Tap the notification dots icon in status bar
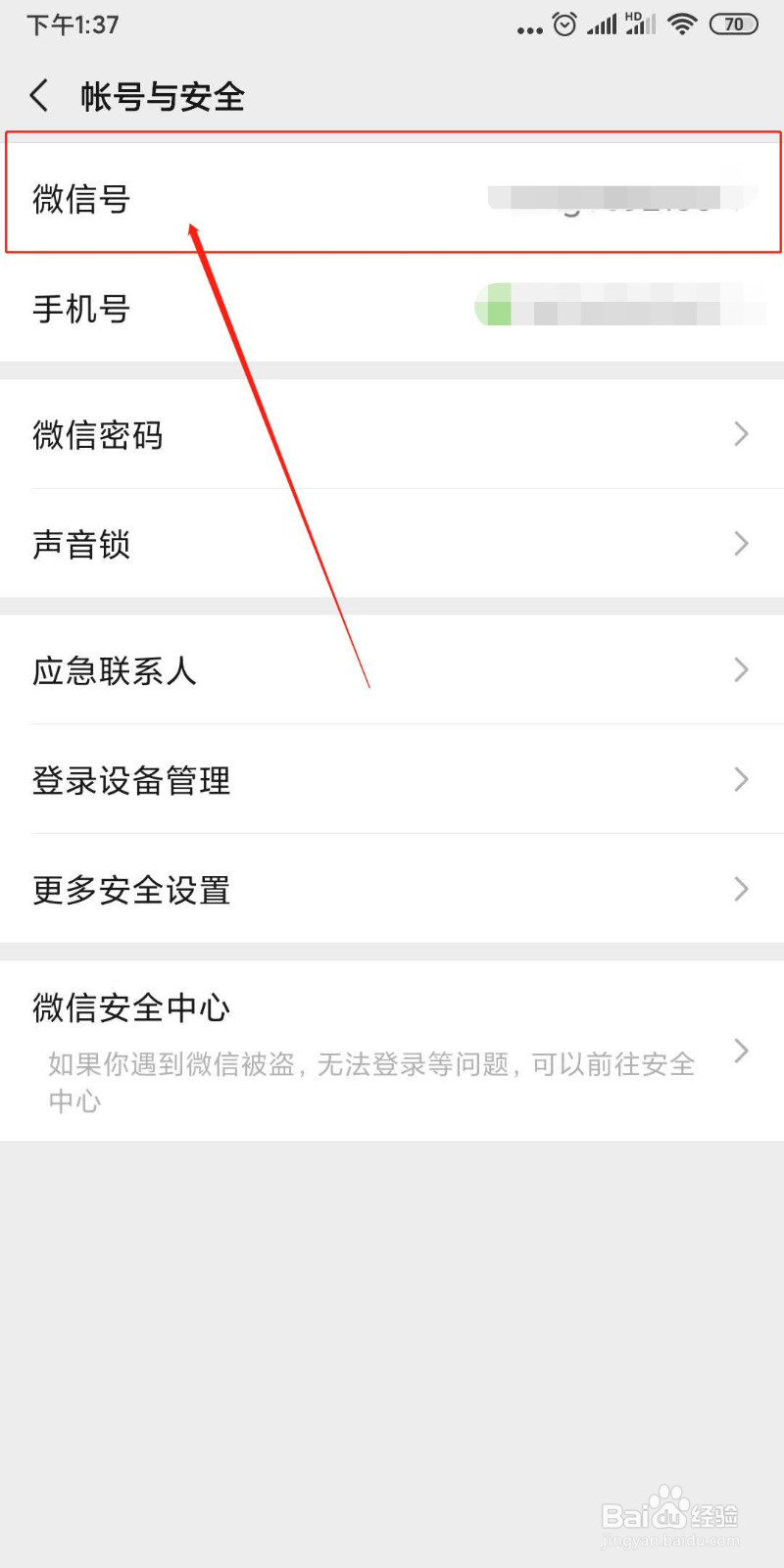 click(x=528, y=29)
